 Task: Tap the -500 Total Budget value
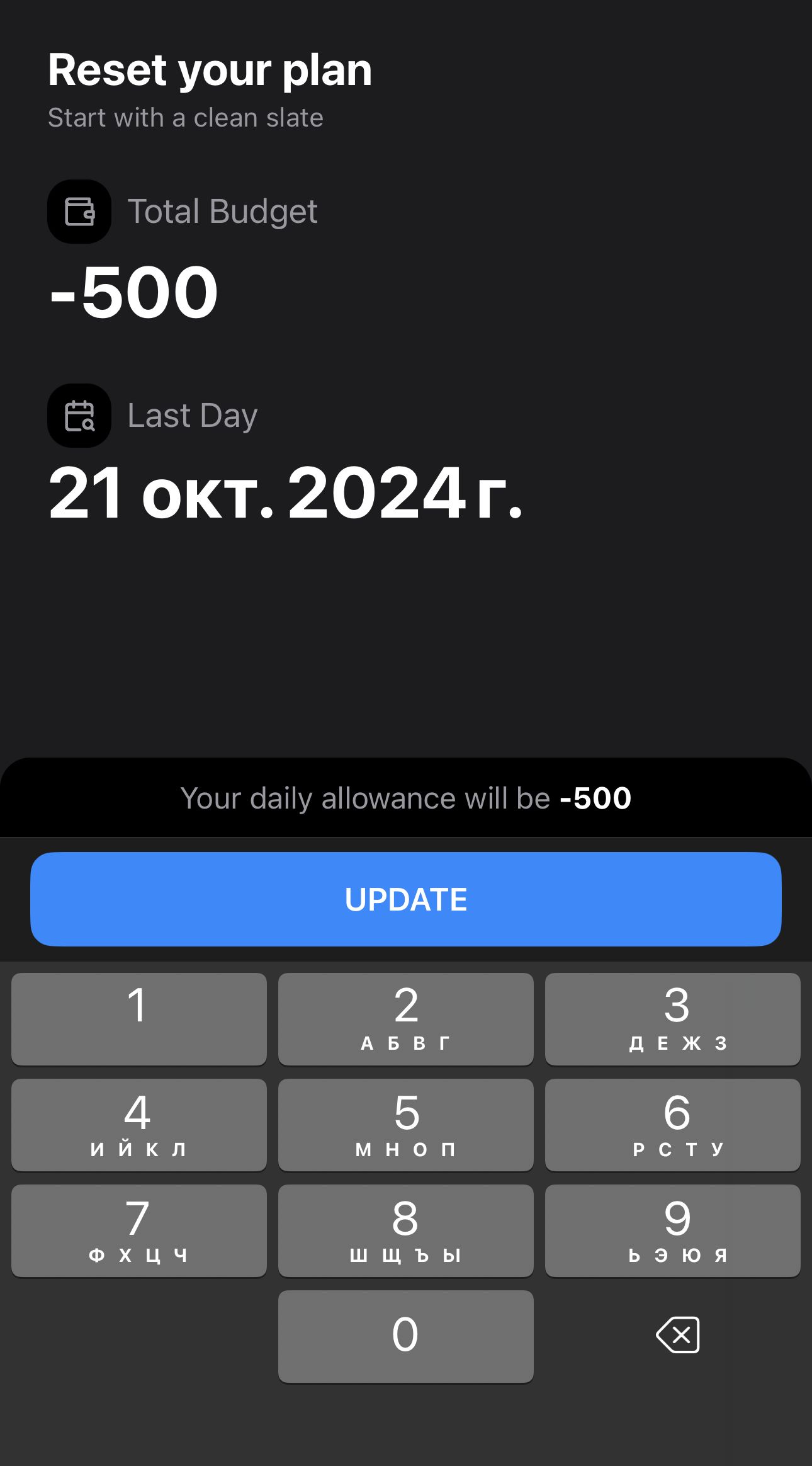click(x=133, y=290)
